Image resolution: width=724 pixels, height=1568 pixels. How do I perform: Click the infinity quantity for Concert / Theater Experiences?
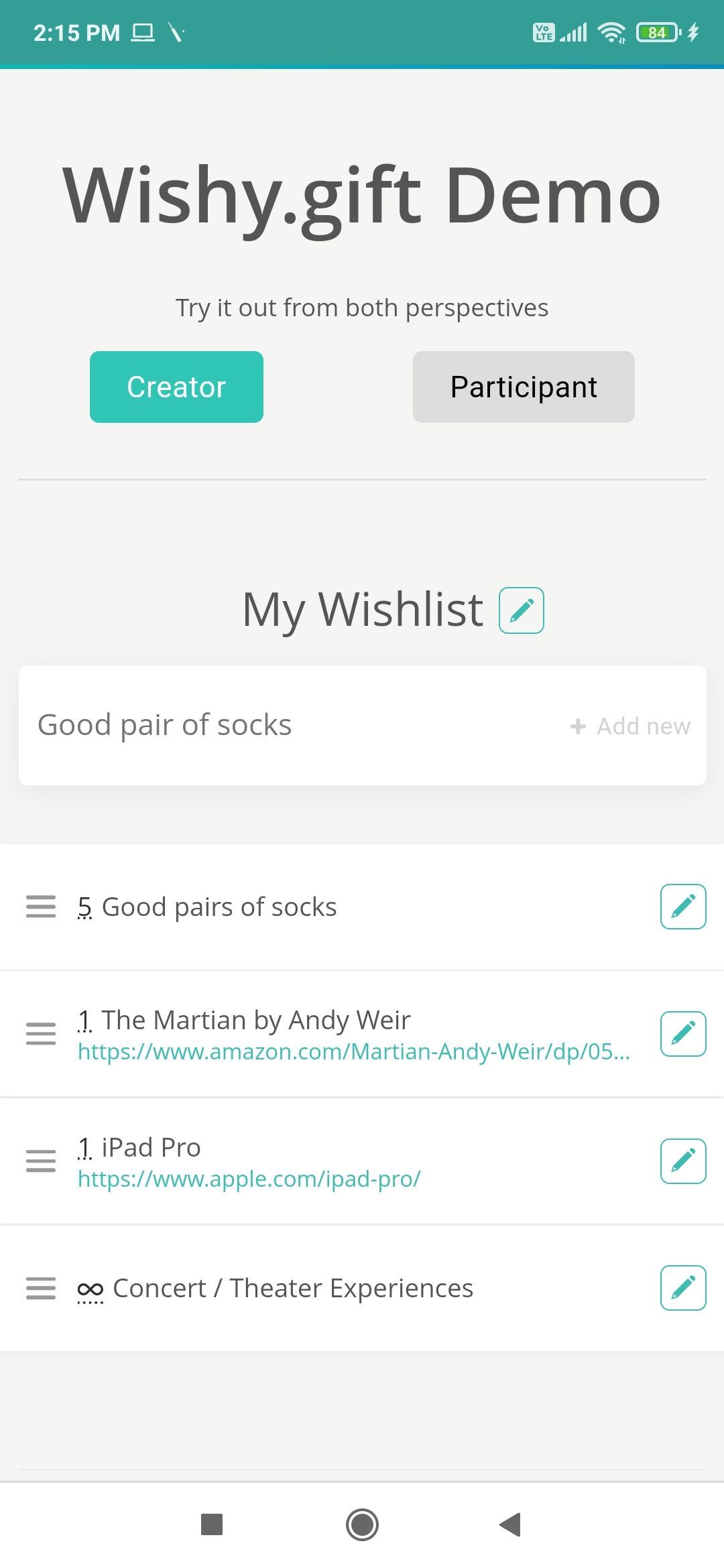coord(90,1287)
